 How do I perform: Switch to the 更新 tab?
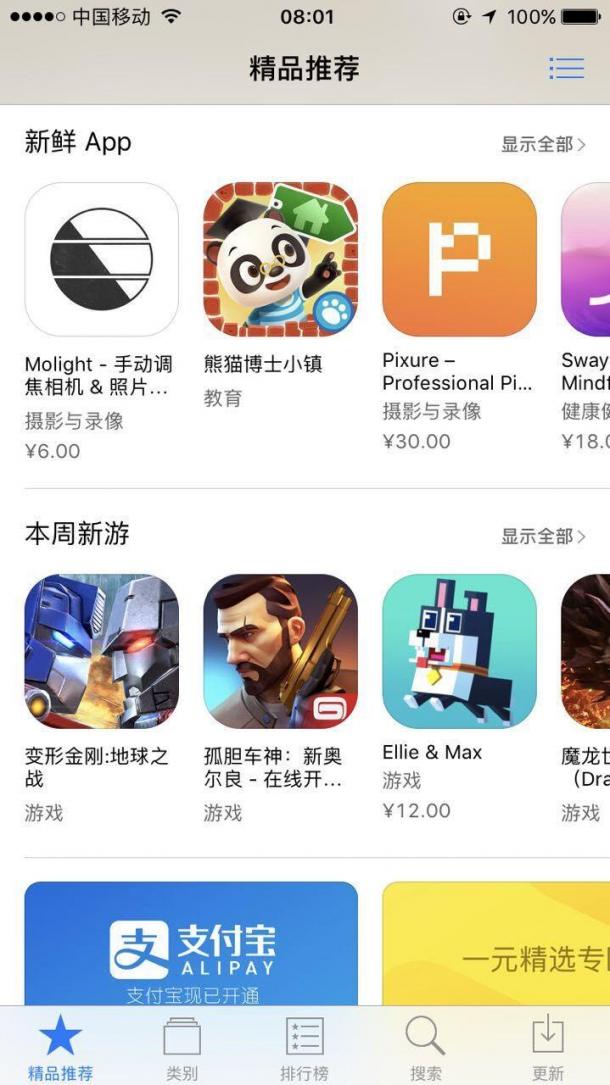tap(548, 1048)
